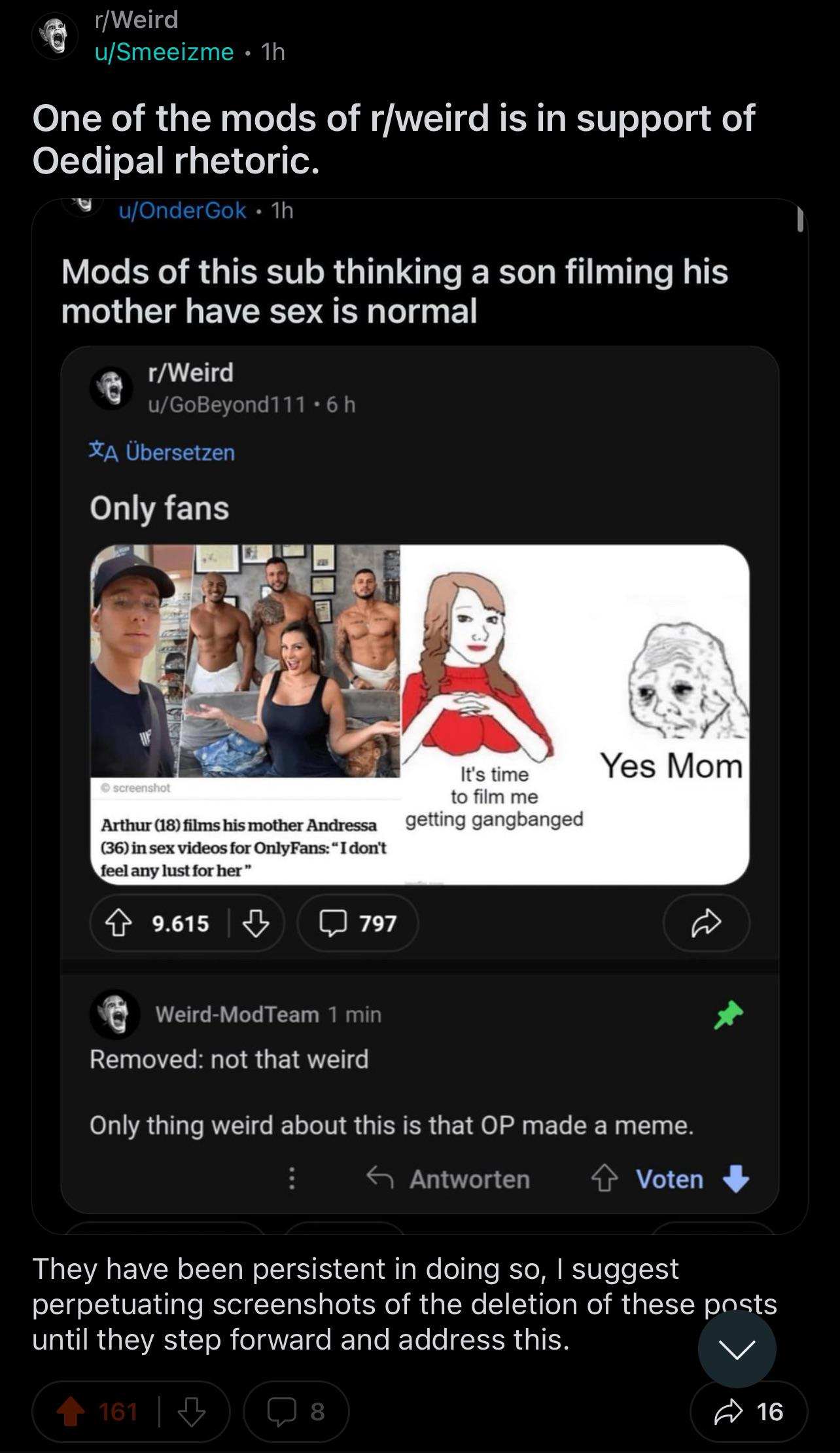View u/Smeeizme's profile
Image resolution: width=840 pixels, height=1453 pixels.
click(x=164, y=52)
